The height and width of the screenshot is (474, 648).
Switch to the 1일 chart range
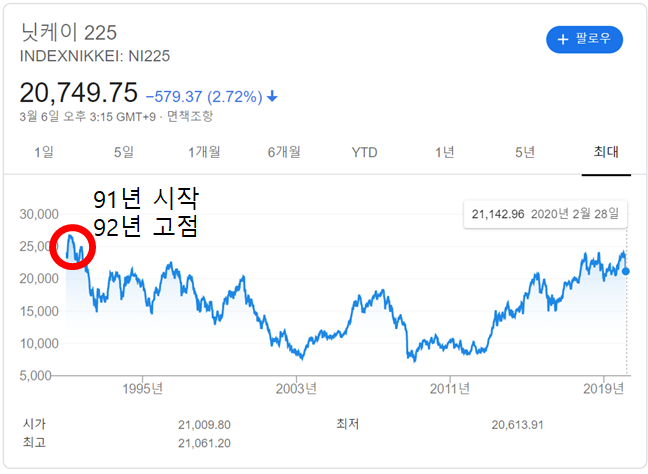(43, 152)
